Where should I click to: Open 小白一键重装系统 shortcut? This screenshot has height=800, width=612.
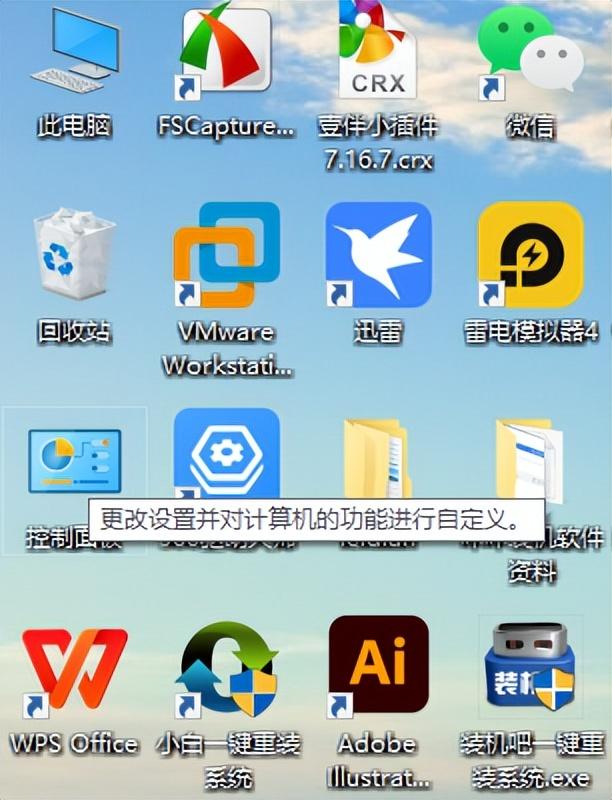(226, 668)
